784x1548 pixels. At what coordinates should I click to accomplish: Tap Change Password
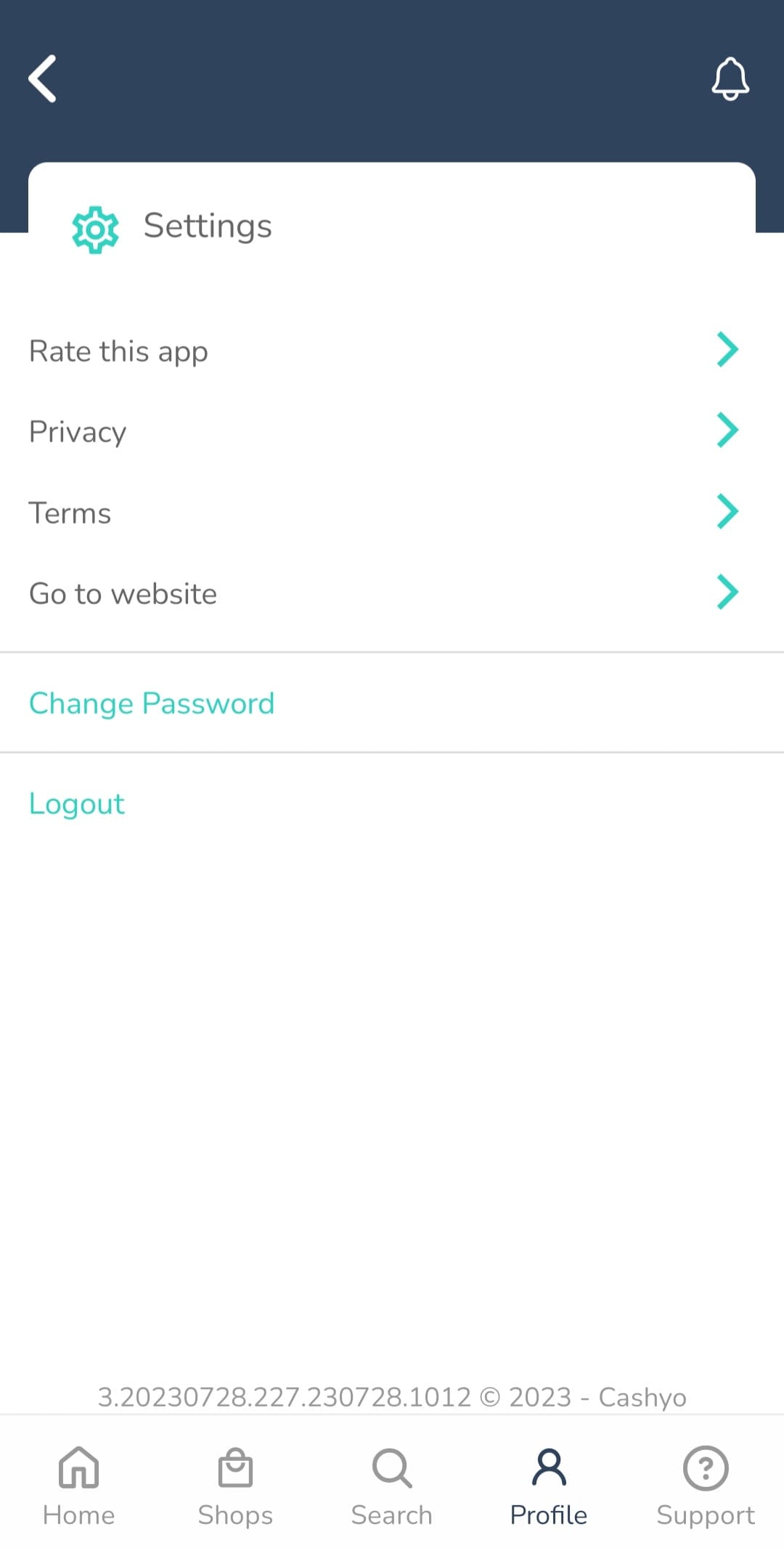152,703
